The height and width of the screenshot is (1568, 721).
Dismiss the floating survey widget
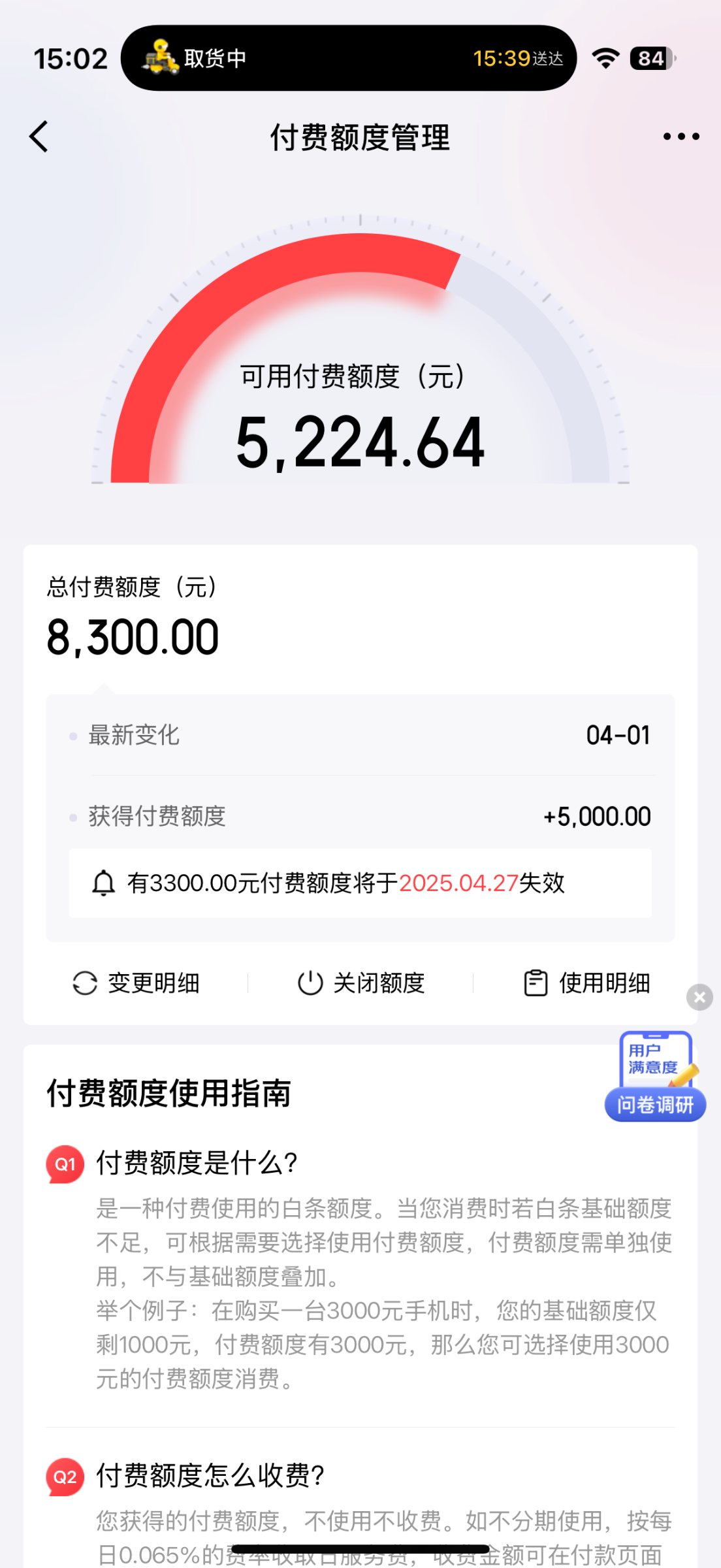[x=699, y=997]
